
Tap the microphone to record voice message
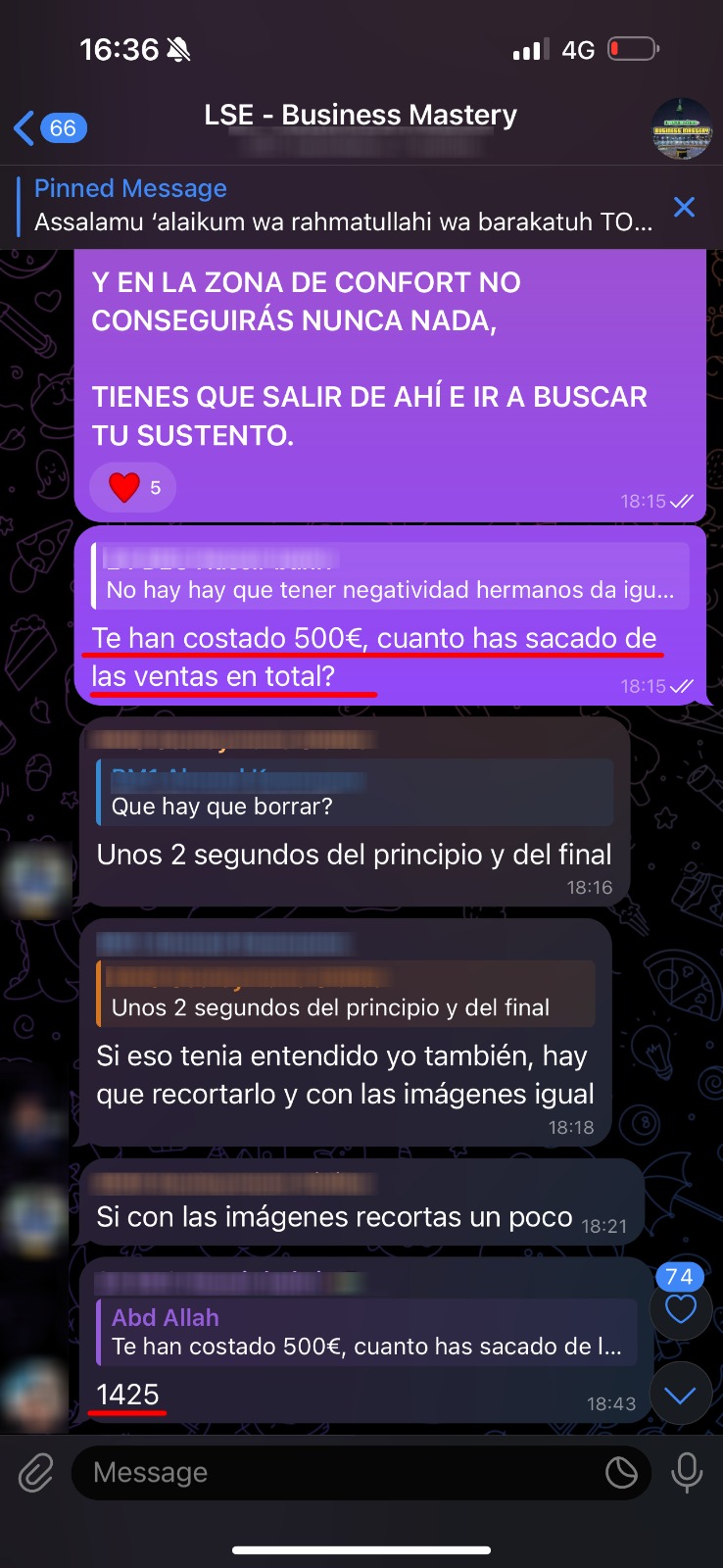[687, 1472]
